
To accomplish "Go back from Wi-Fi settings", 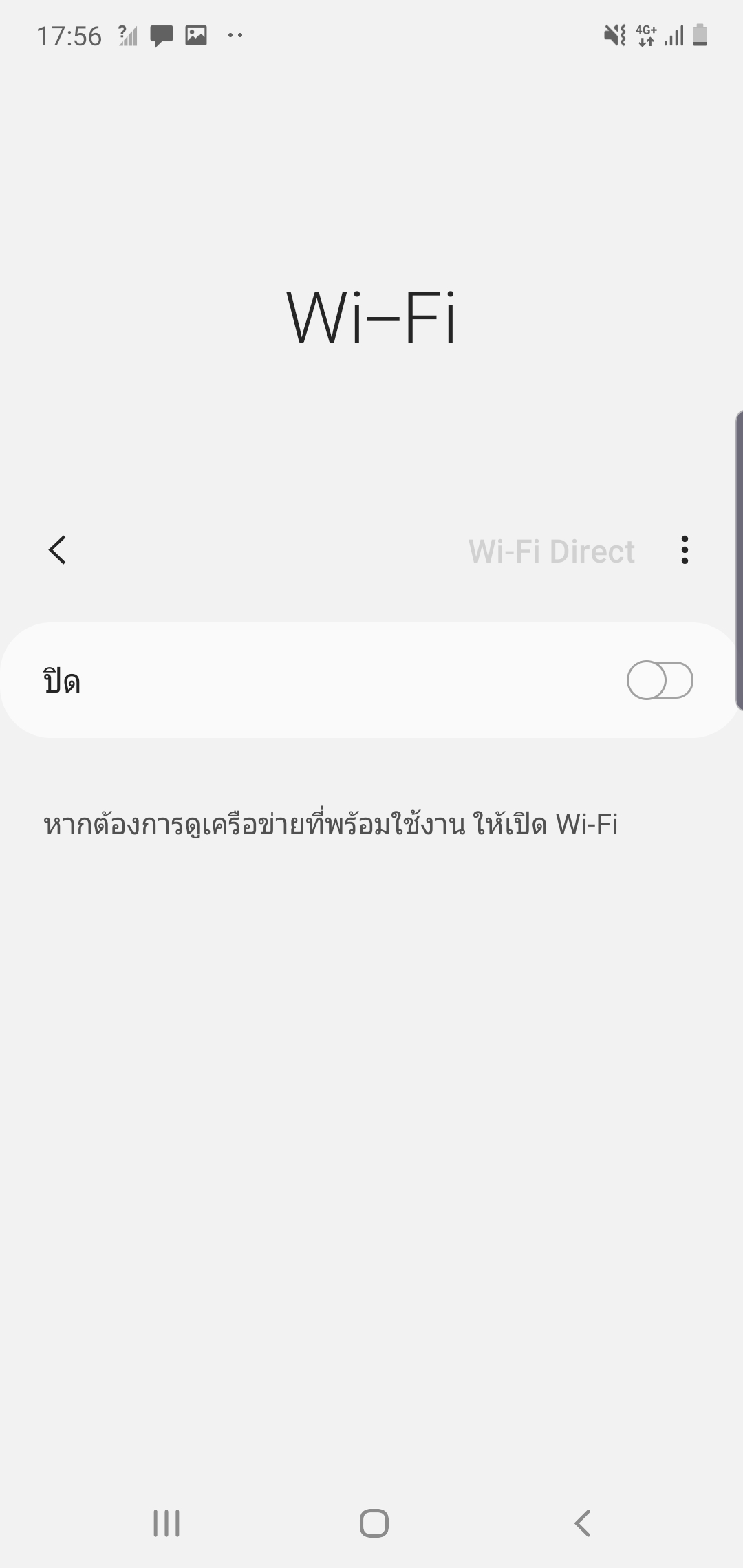I will tap(58, 550).
